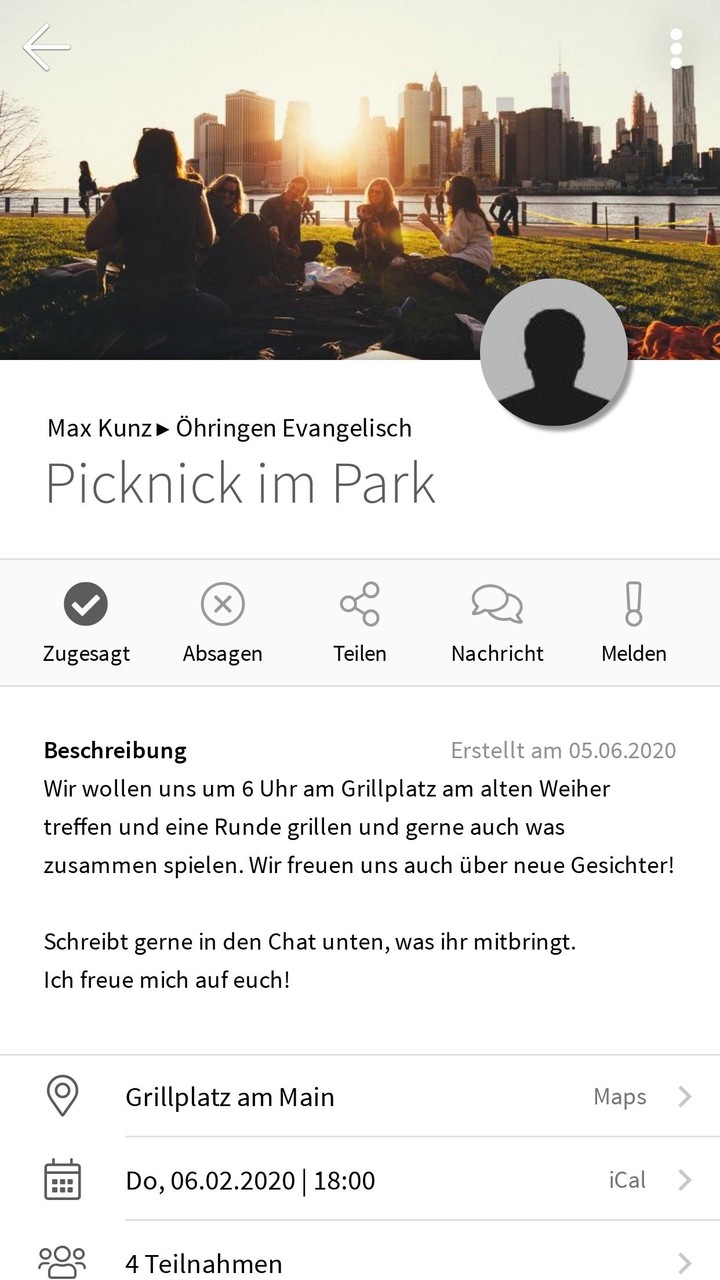Download the event via iCal

(626, 1179)
